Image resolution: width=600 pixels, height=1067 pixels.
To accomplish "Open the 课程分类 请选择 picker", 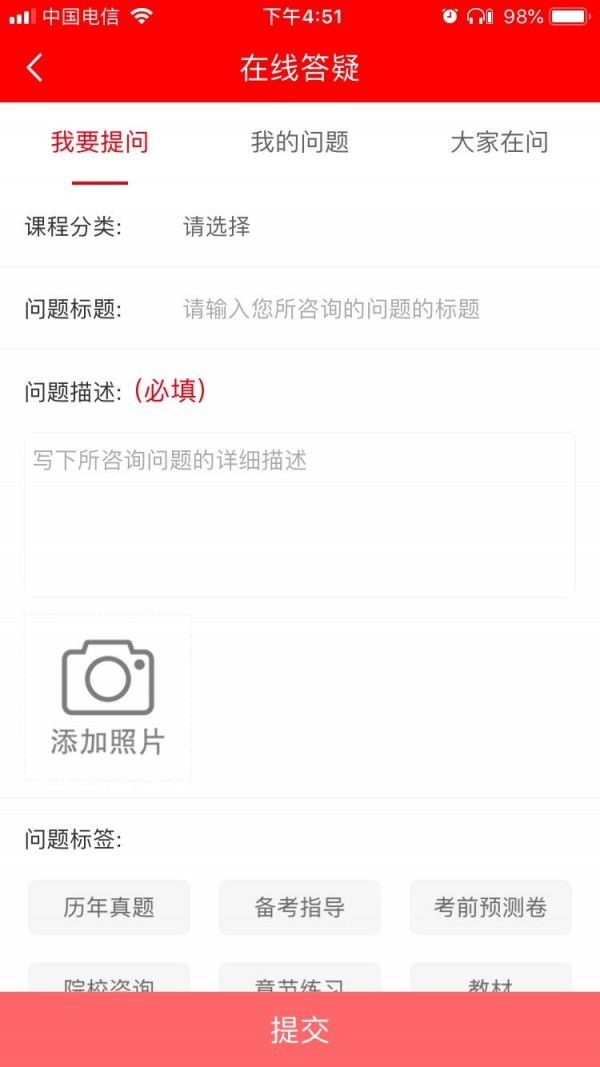I will point(216,227).
